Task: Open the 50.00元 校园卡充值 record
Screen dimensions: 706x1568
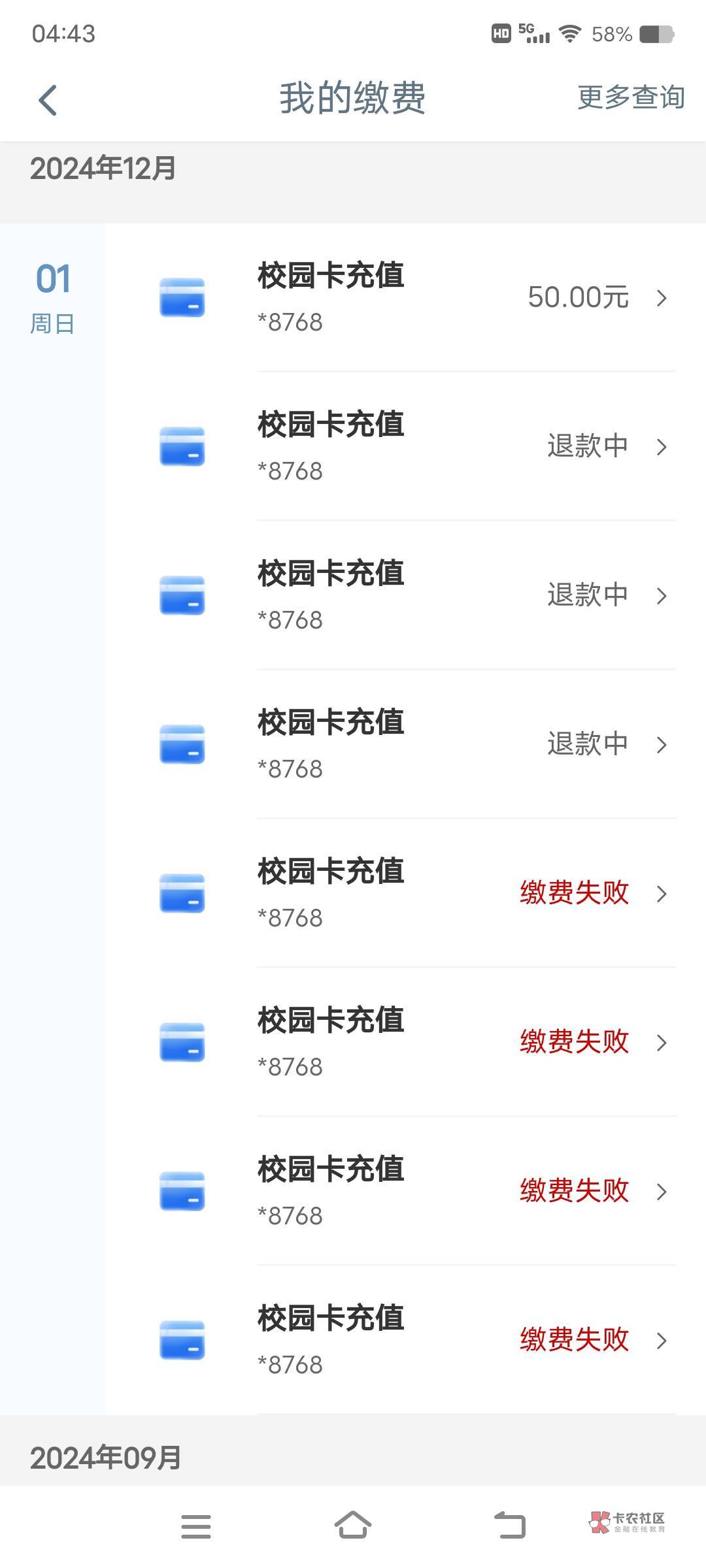Action: (418, 298)
